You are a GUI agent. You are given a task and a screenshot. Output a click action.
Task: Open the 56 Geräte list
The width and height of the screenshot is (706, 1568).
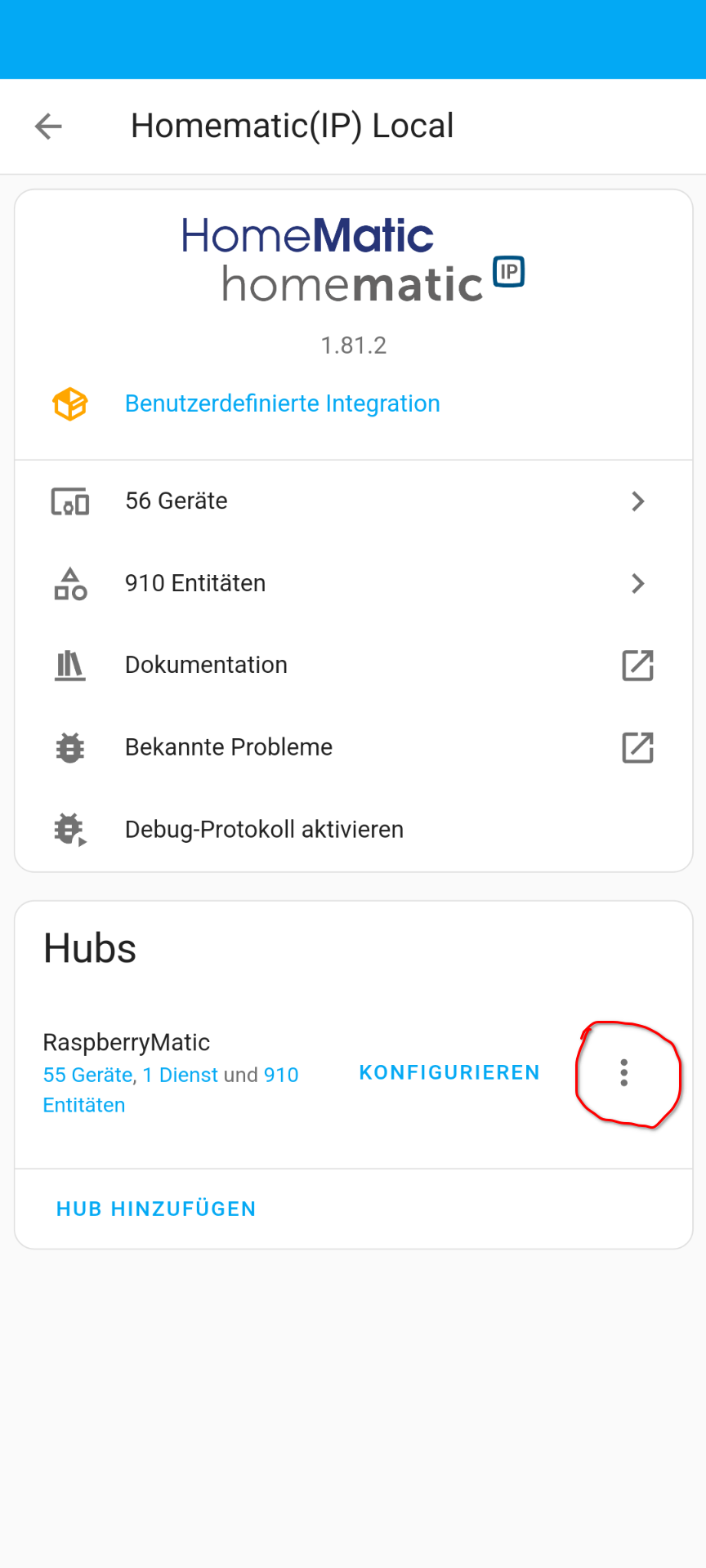[x=353, y=501]
